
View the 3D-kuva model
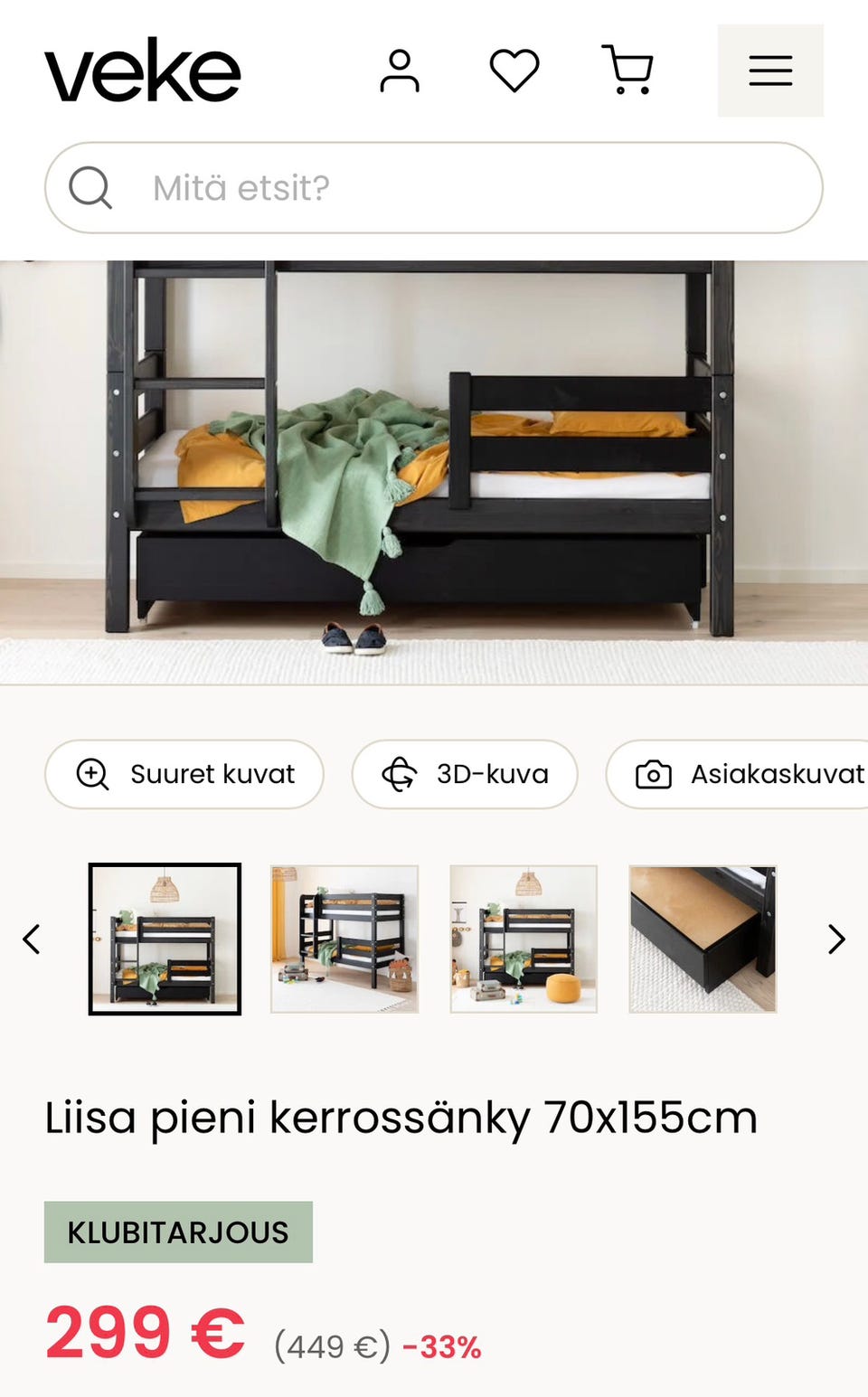pyautogui.click(x=465, y=774)
